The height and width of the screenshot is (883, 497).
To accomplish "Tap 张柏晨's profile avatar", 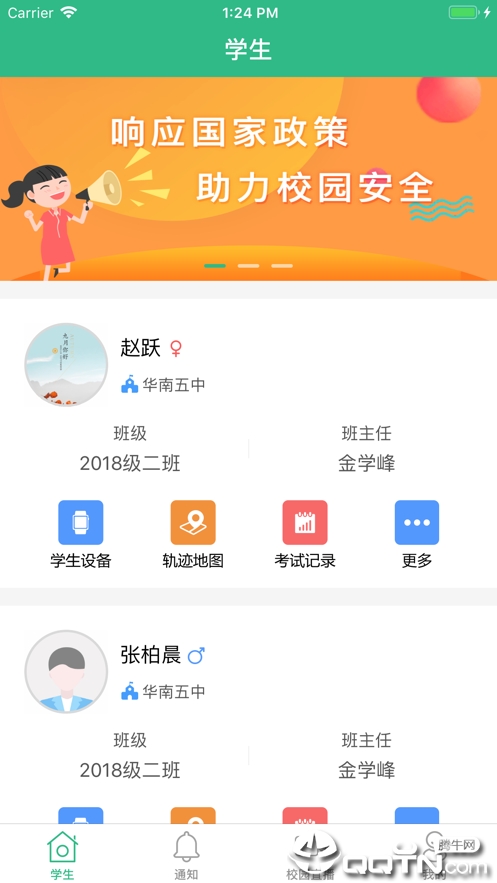I will [x=66, y=671].
